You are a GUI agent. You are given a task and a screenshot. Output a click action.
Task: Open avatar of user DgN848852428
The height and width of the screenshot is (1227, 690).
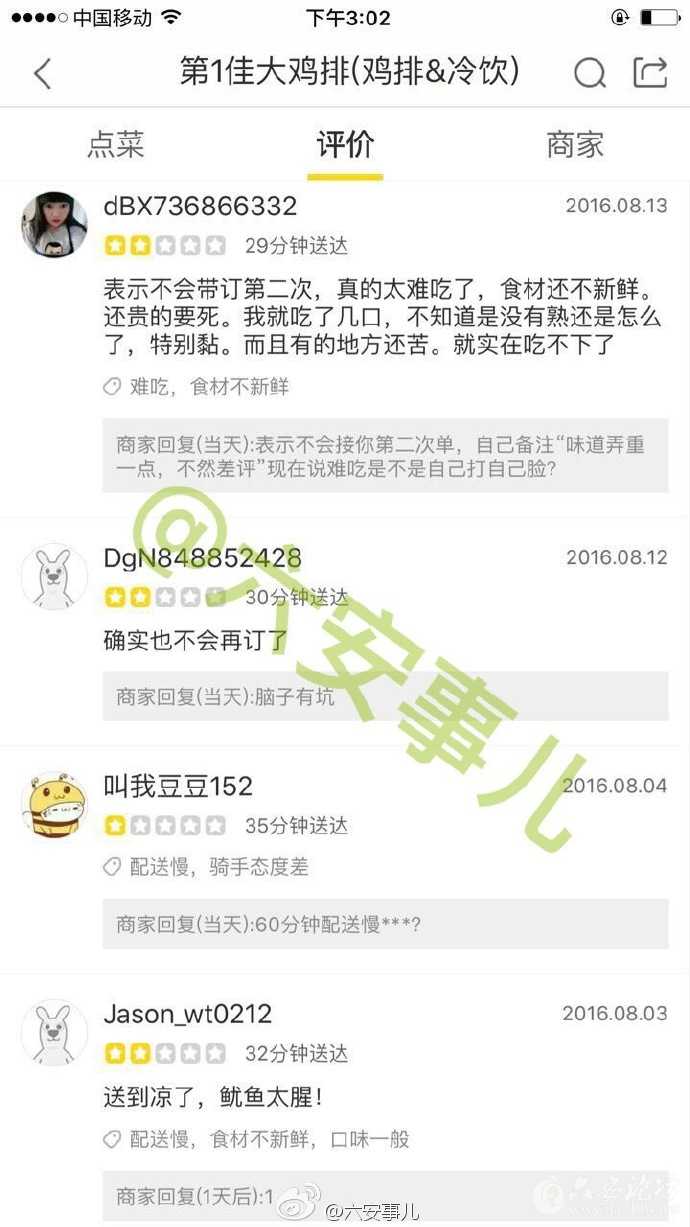click(54, 576)
